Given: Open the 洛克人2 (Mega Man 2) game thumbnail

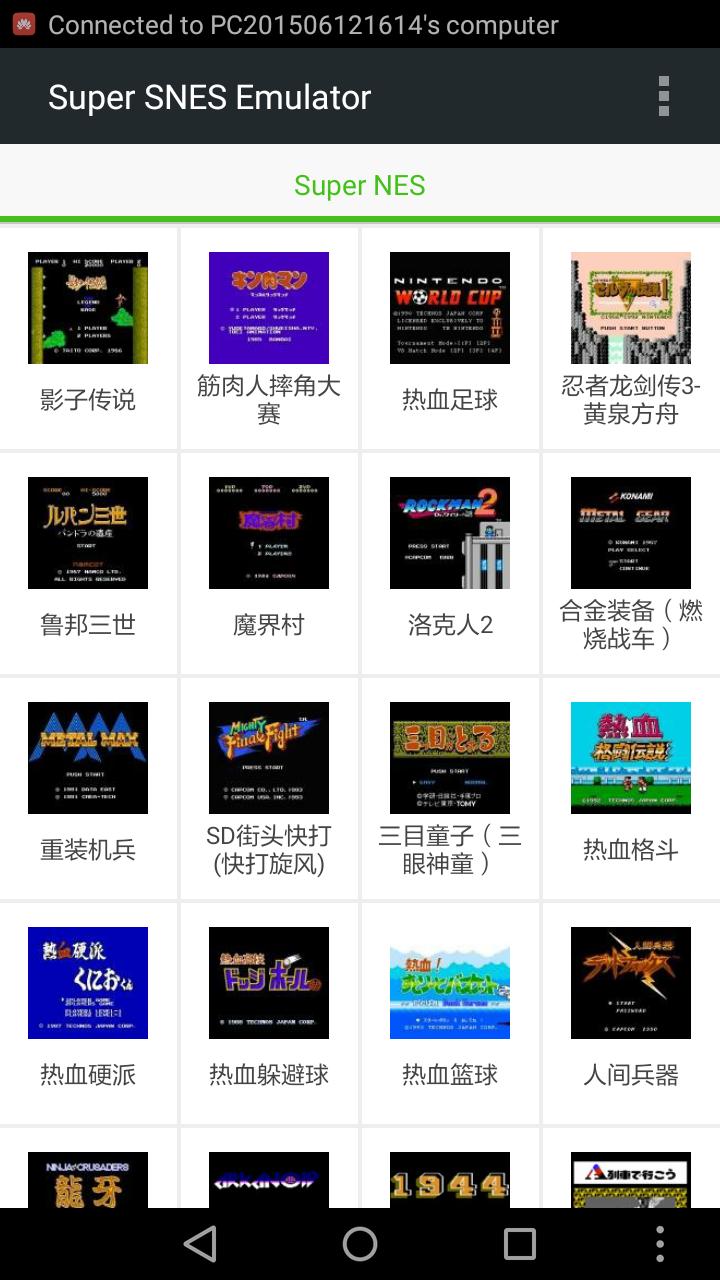Looking at the screenshot, I should point(450,532).
